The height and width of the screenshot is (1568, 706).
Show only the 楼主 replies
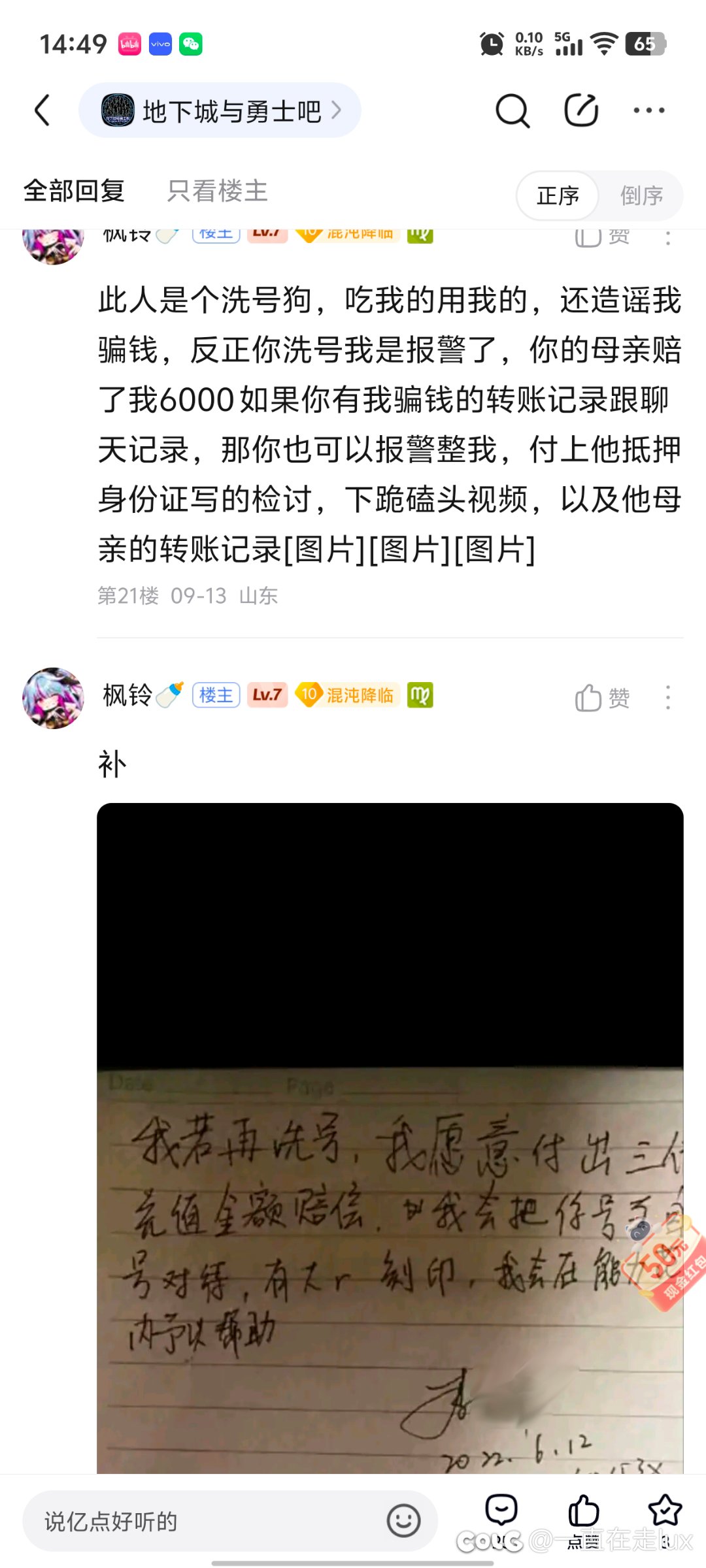coord(218,191)
